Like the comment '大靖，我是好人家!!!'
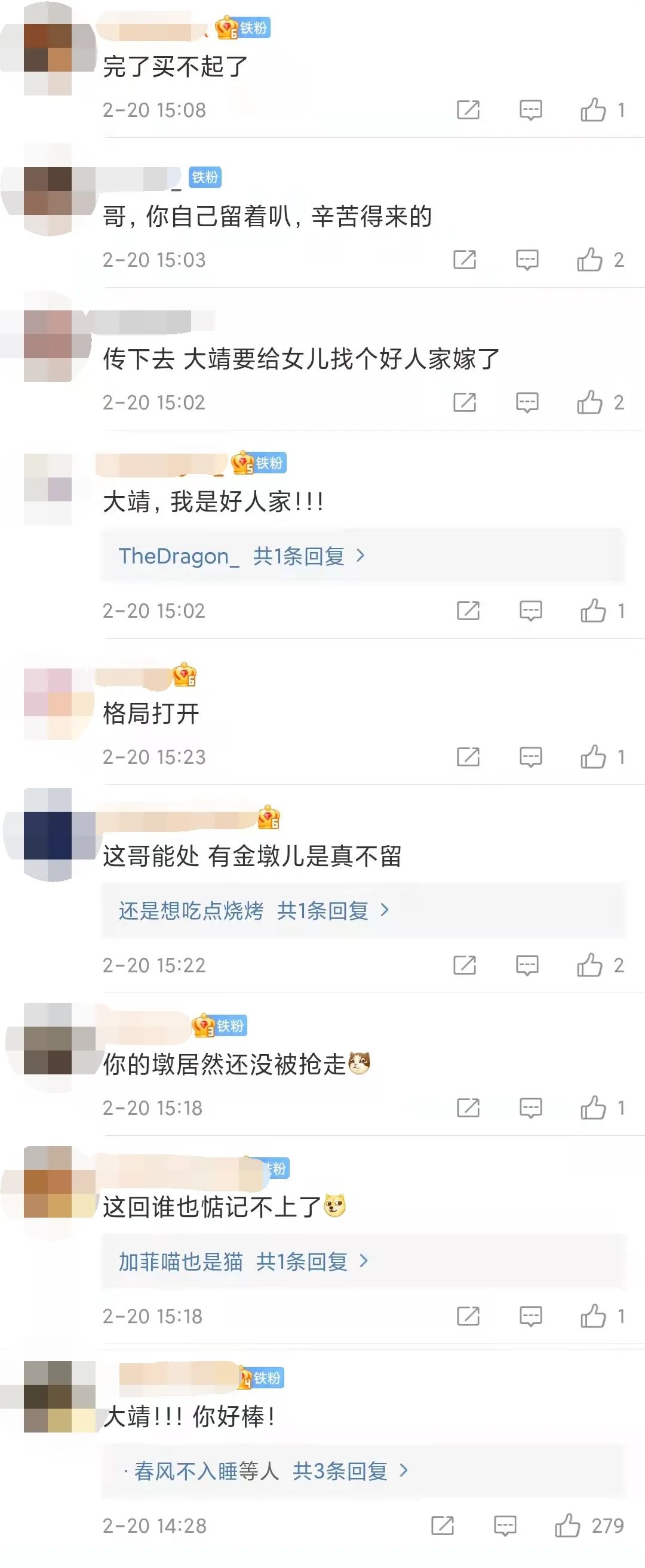This screenshot has width=645, height=1568. point(592,611)
